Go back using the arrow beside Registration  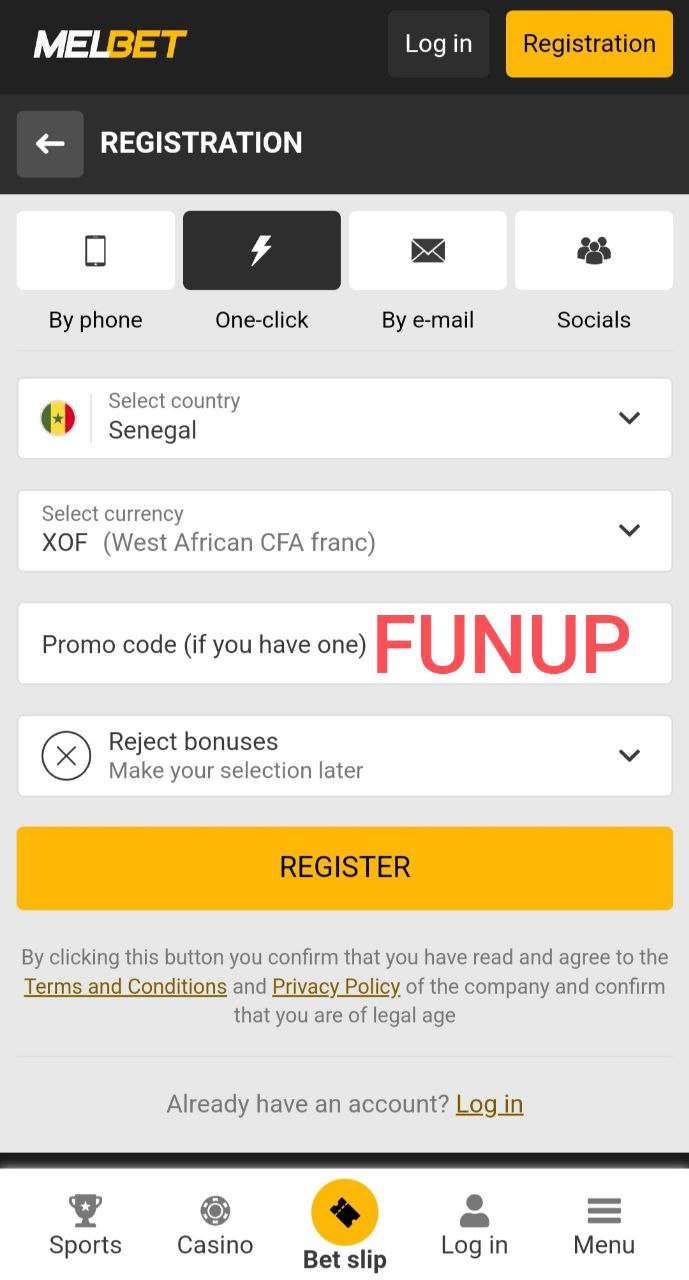50,144
